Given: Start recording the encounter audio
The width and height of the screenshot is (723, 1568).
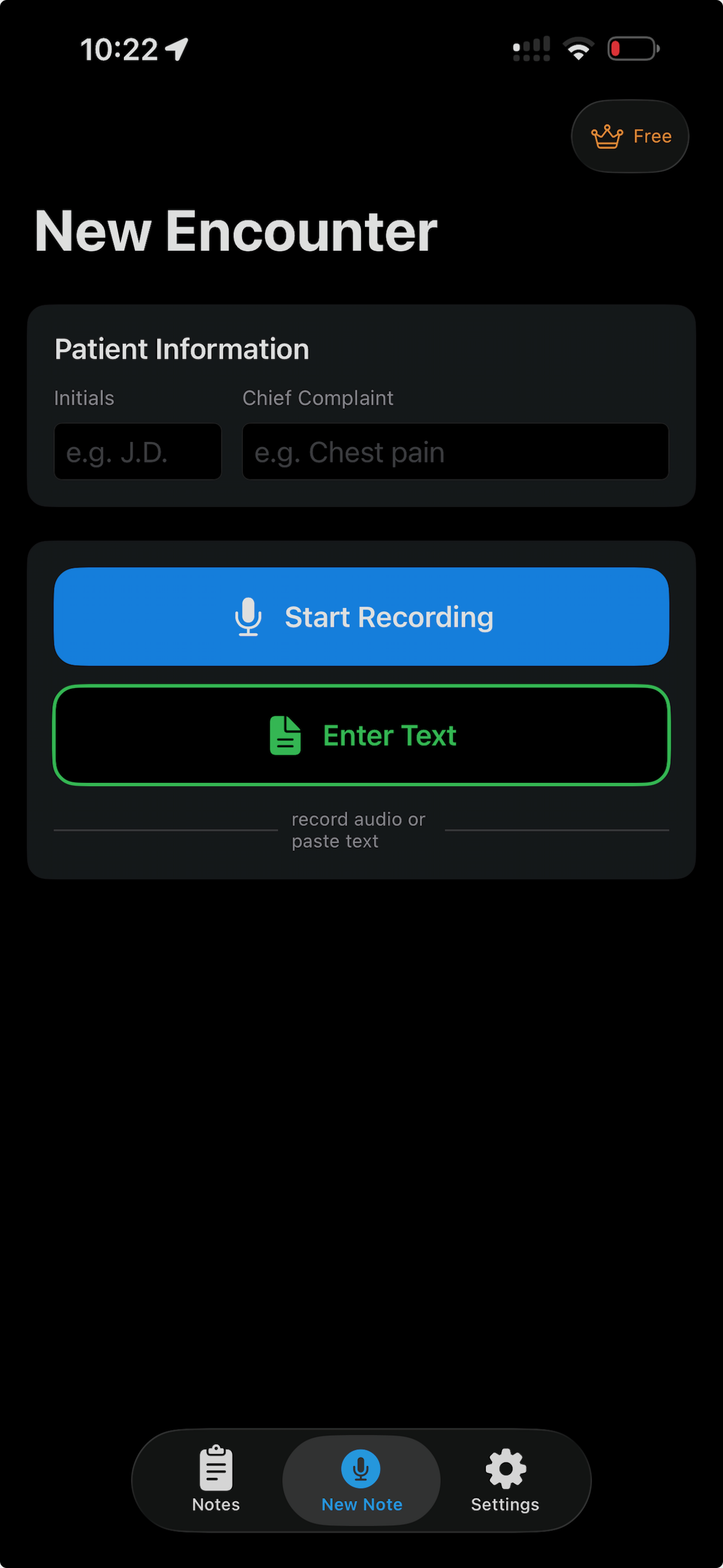Looking at the screenshot, I should (x=361, y=617).
